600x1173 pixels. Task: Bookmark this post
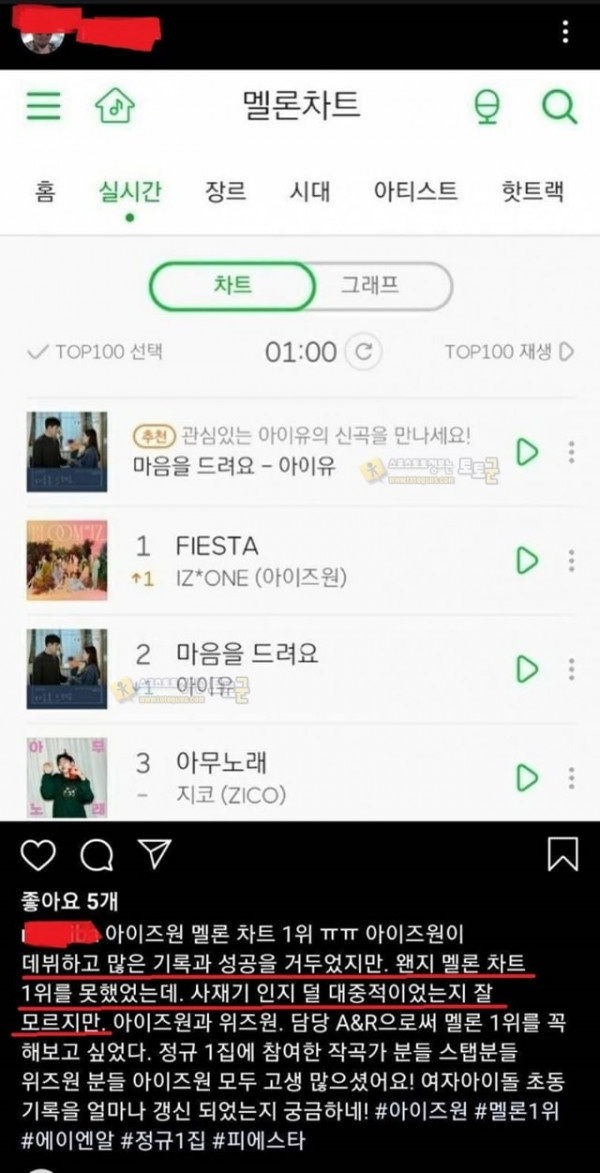coord(563,854)
